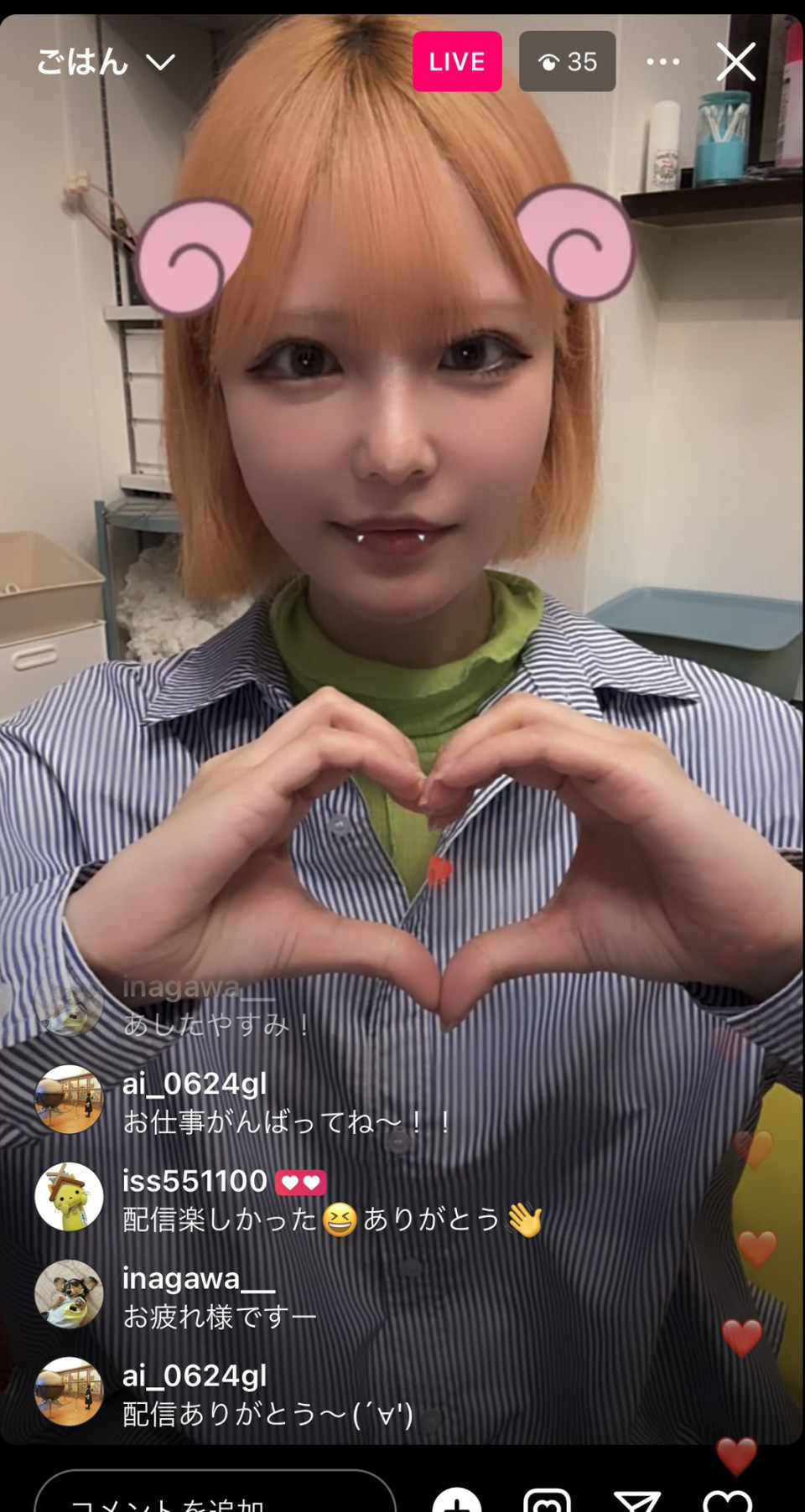
Task: View the viewer count of 35
Action: [568, 62]
